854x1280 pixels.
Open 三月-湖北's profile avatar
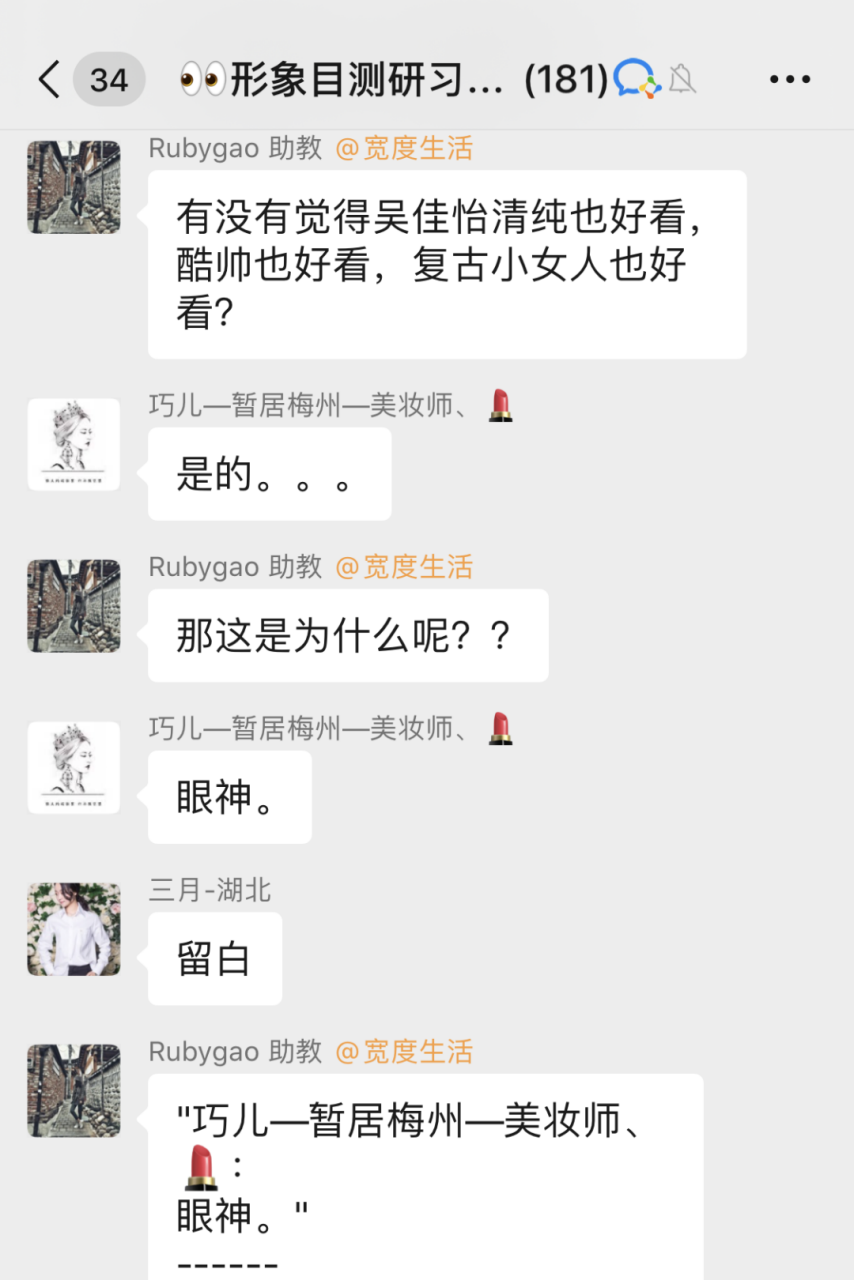click(73, 929)
